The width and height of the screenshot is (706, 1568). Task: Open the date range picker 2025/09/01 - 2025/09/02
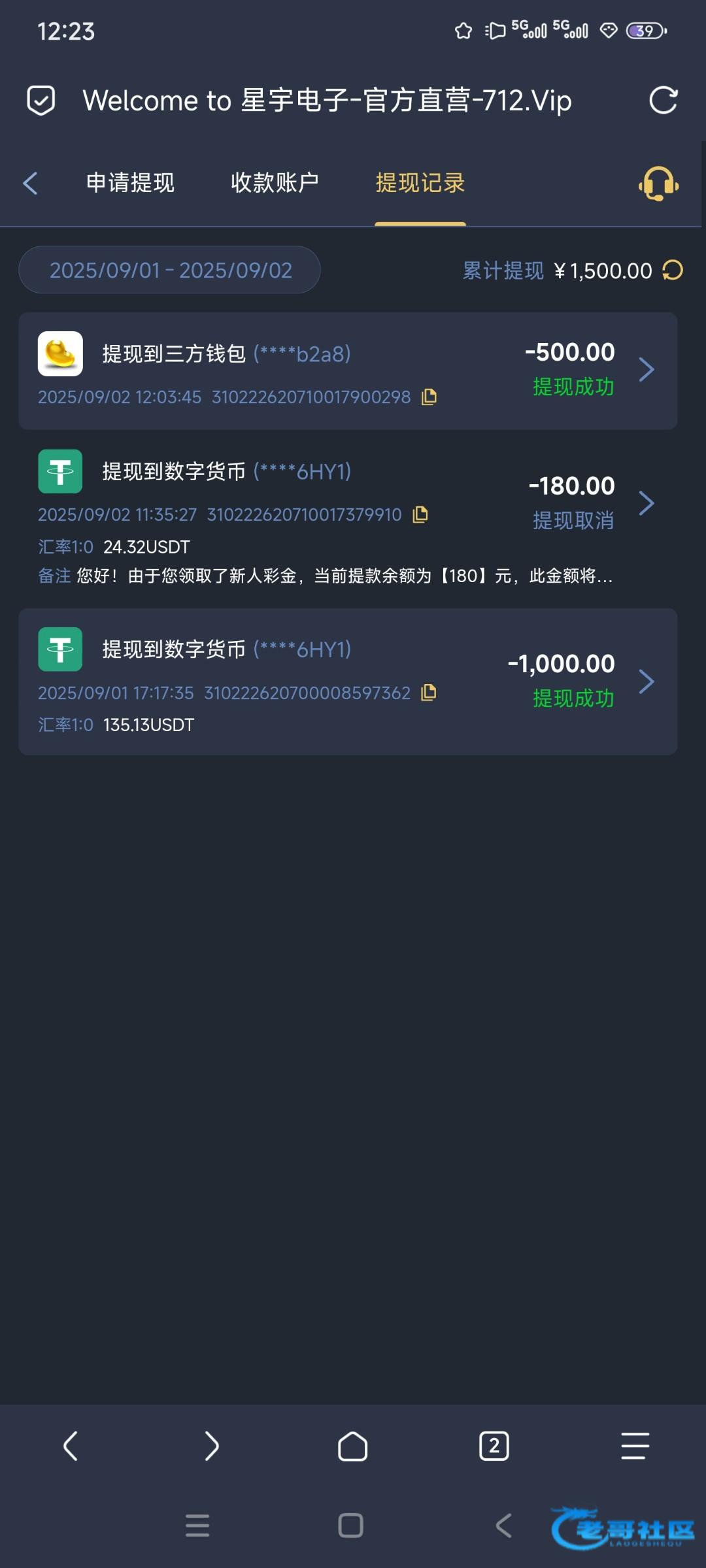click(170, 270)
